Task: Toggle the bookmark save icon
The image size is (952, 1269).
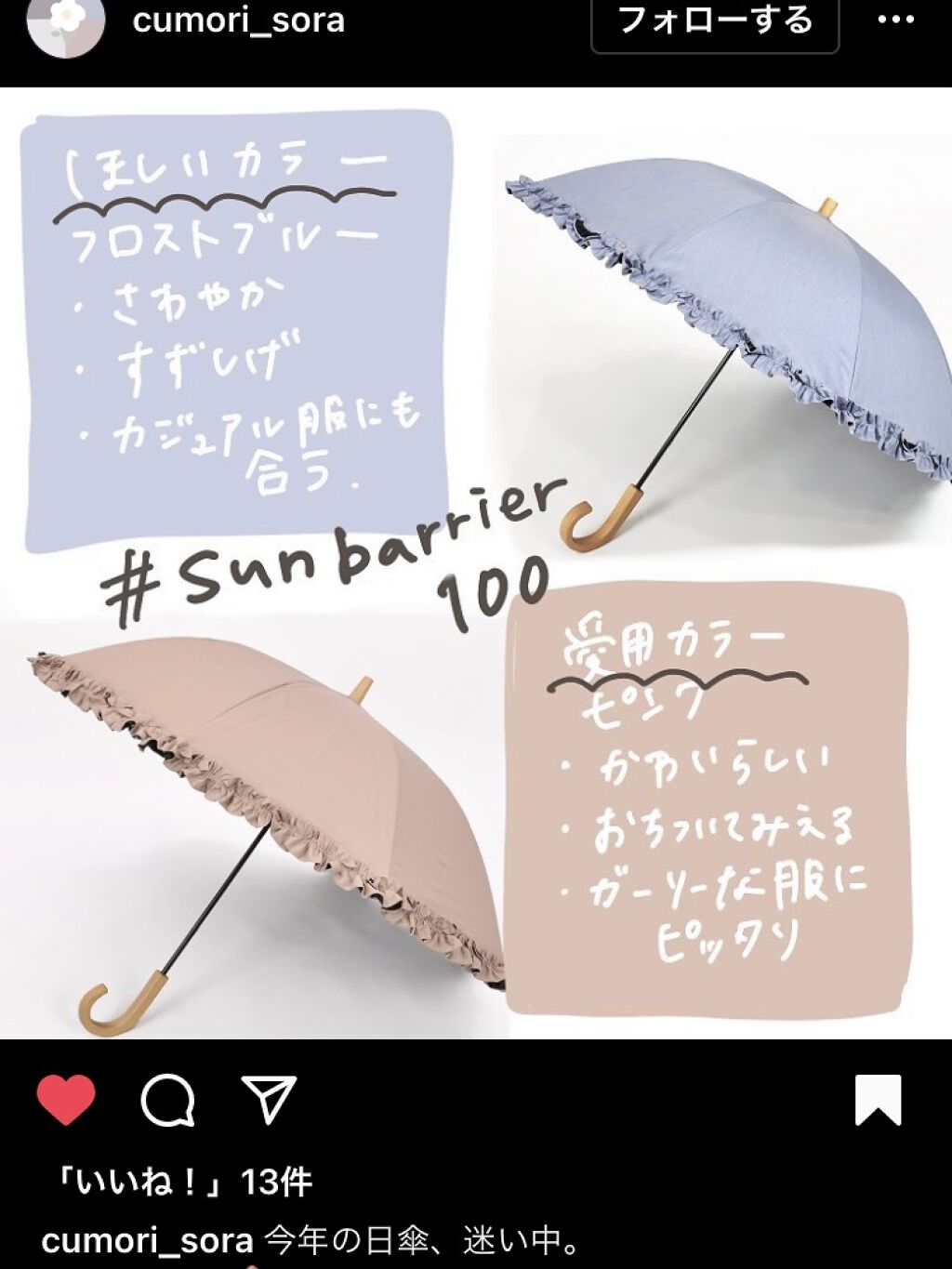Action: tap(878, 1101)
